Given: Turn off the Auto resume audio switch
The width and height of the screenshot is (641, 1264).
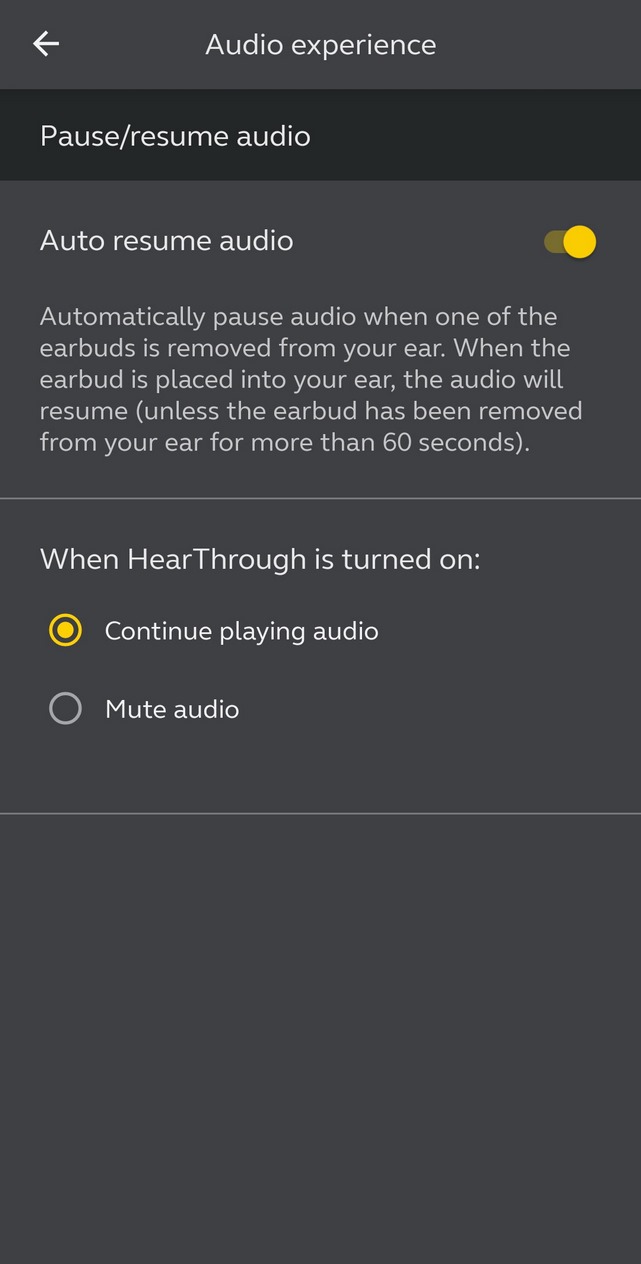Looking at the screenshot, I should (x=570, y=242).
